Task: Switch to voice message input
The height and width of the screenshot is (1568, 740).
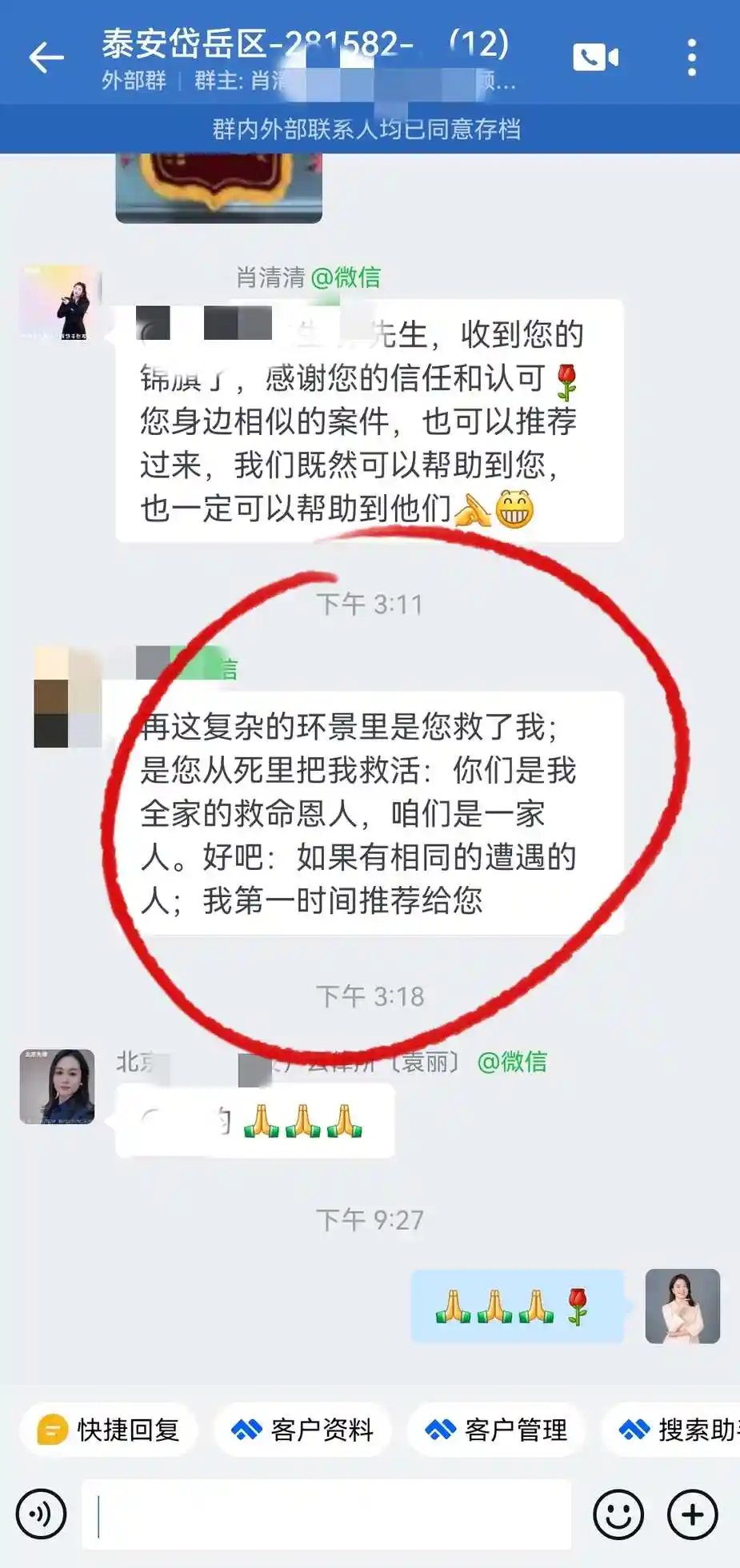Action: click(41, 1514)
